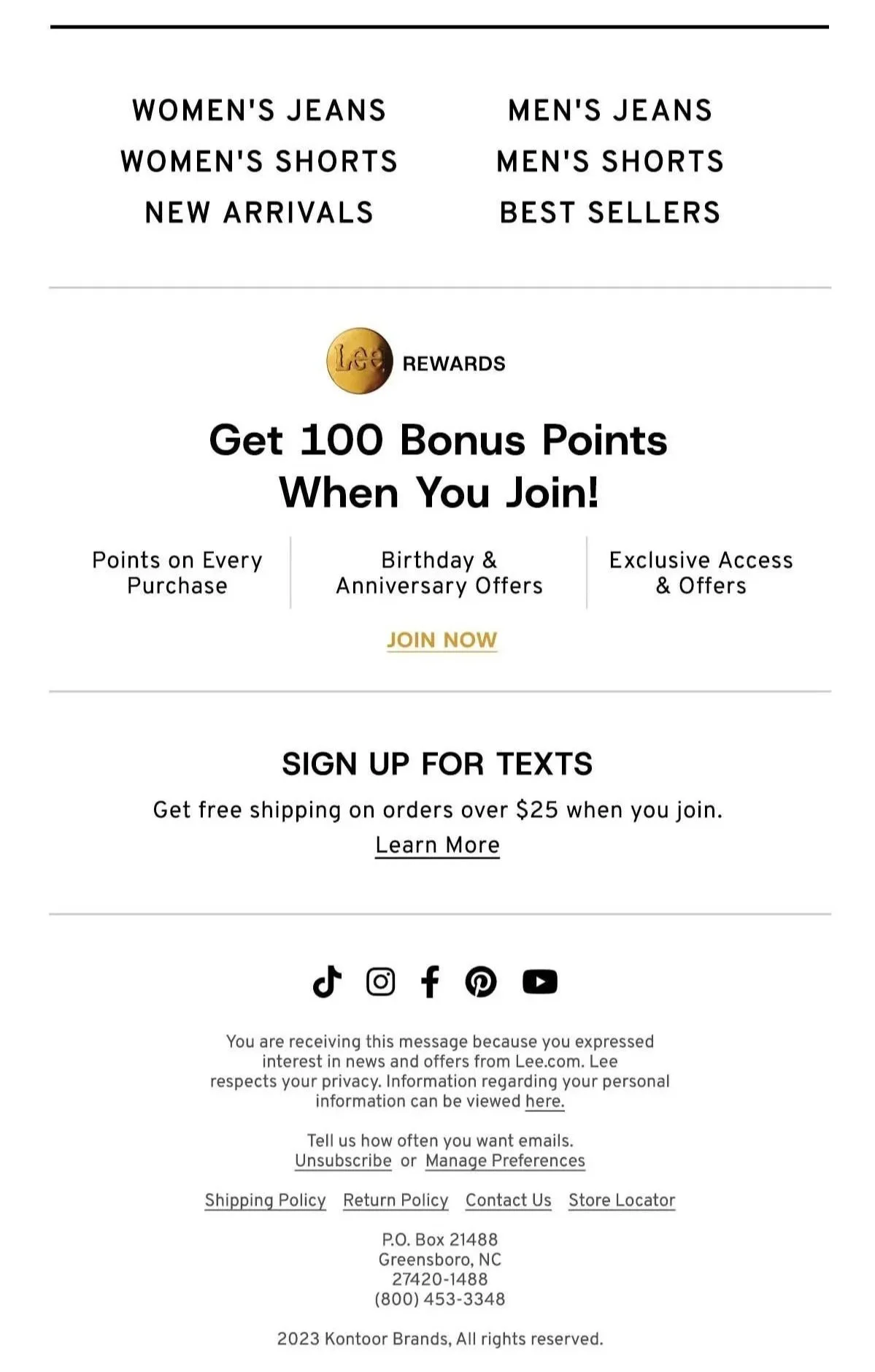Browse Men's Shorts
The image size is (875, 1372).
coord(610,161)
